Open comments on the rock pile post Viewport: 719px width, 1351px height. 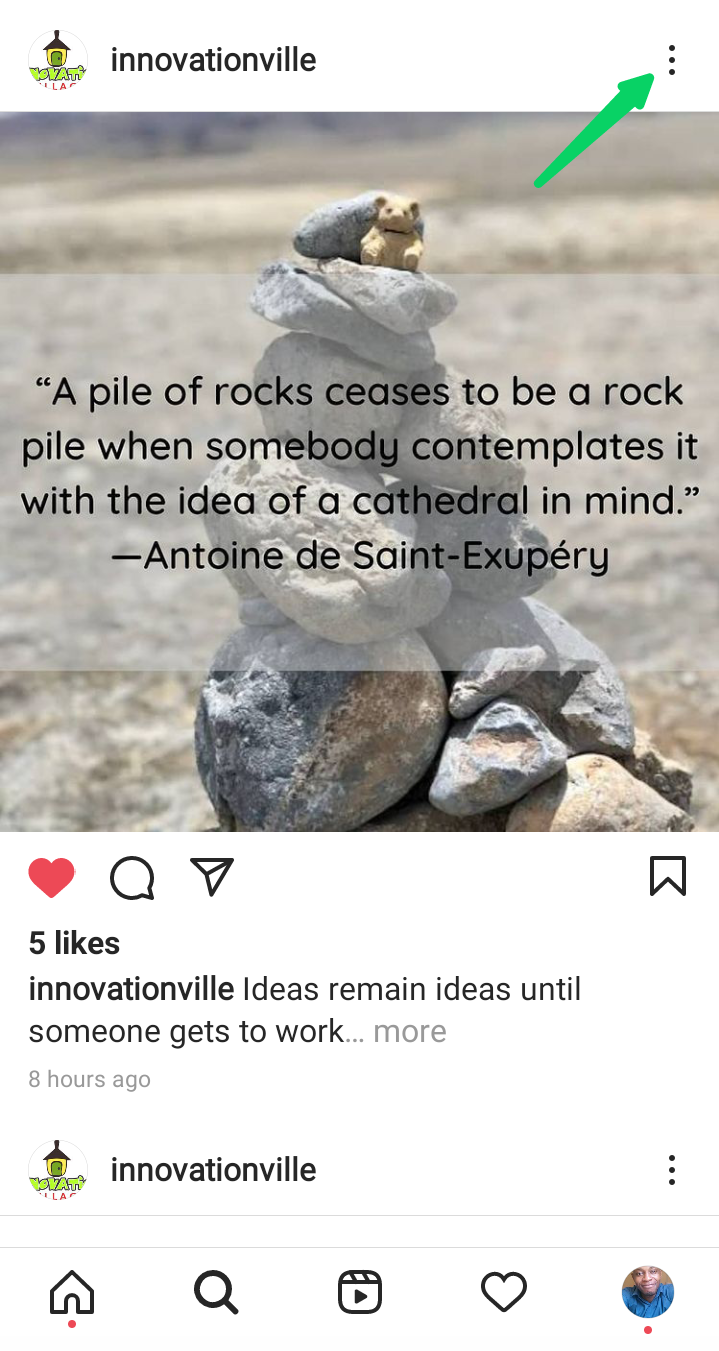(x=132, y=879)
